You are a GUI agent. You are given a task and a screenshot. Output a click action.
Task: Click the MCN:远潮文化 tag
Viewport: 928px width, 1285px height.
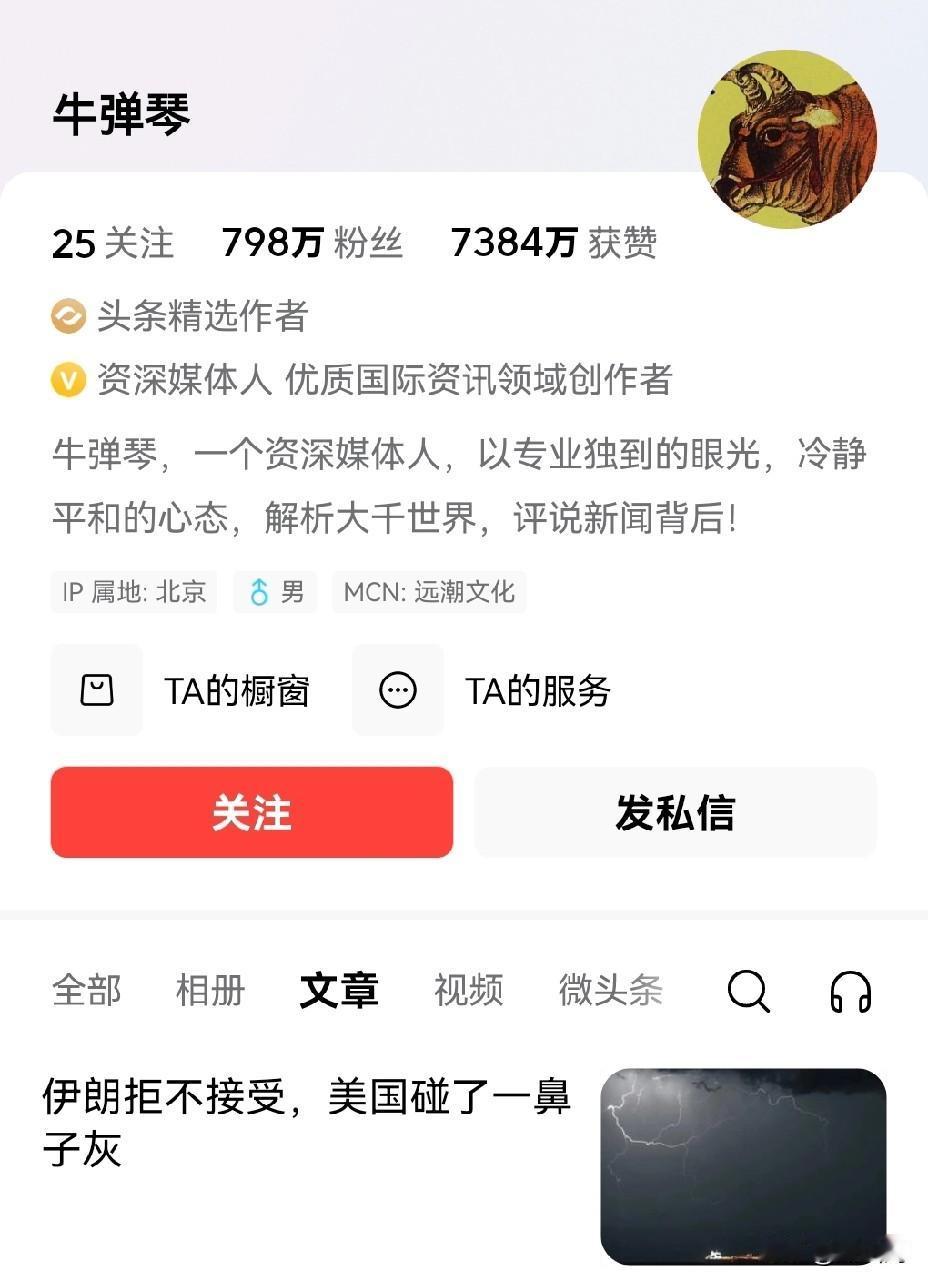(x=429, y=592)
